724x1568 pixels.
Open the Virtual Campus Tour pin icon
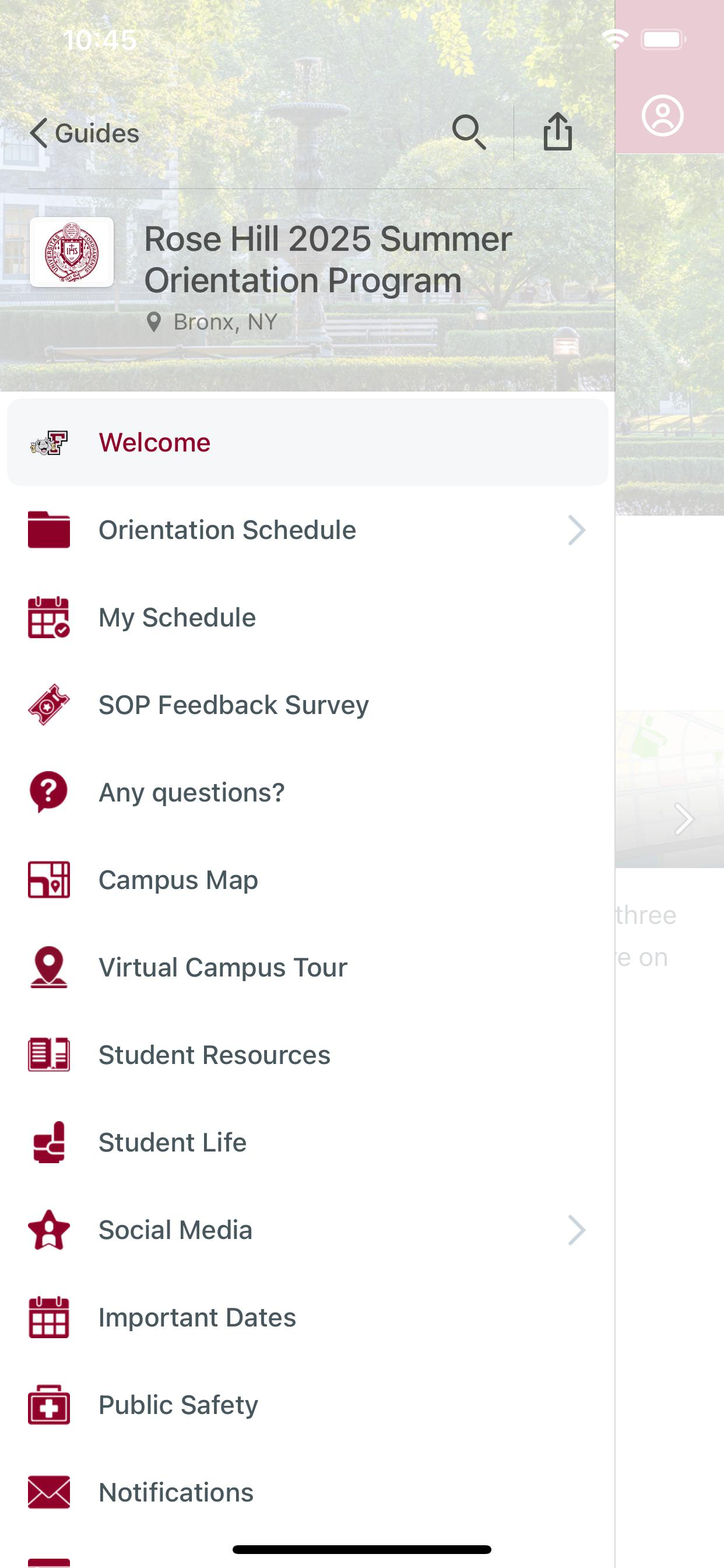click(x=48, y=967)
